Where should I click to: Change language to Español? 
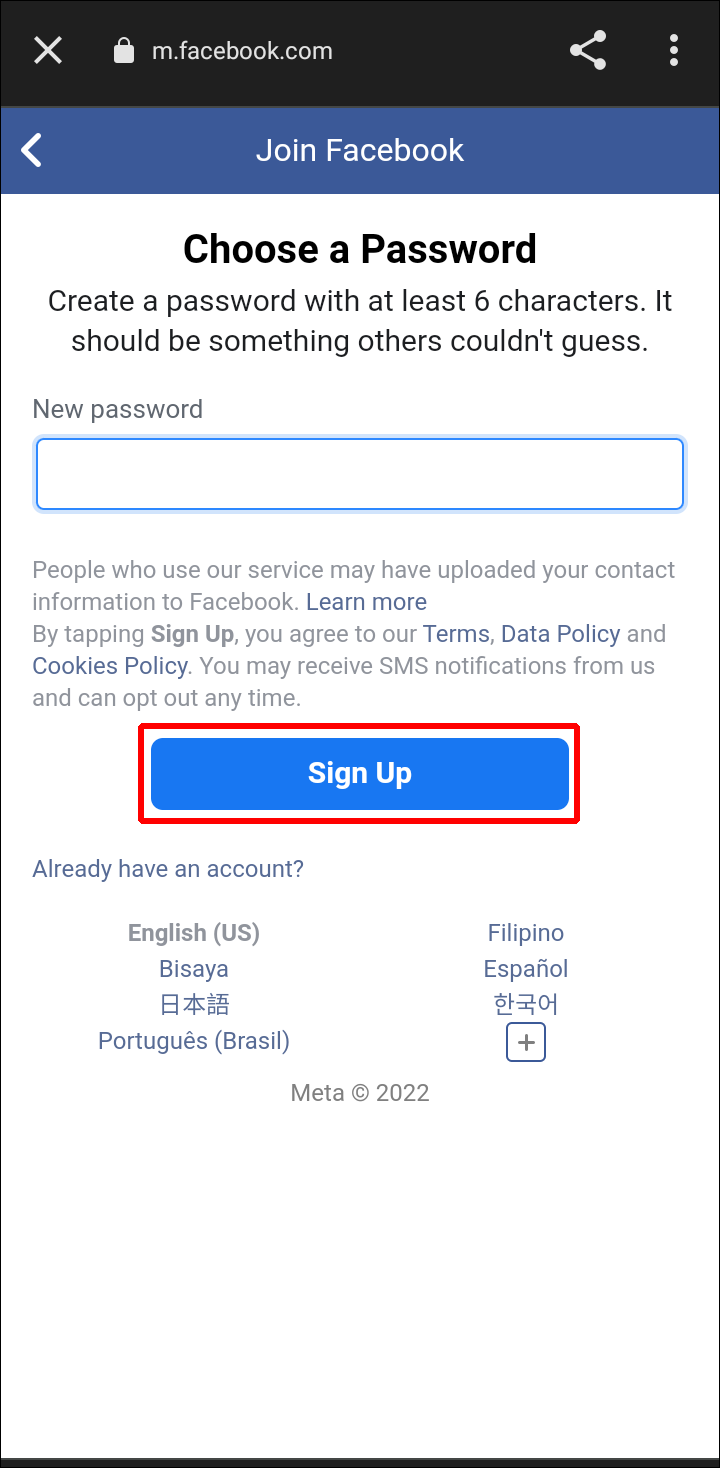(x=526, y=969)
